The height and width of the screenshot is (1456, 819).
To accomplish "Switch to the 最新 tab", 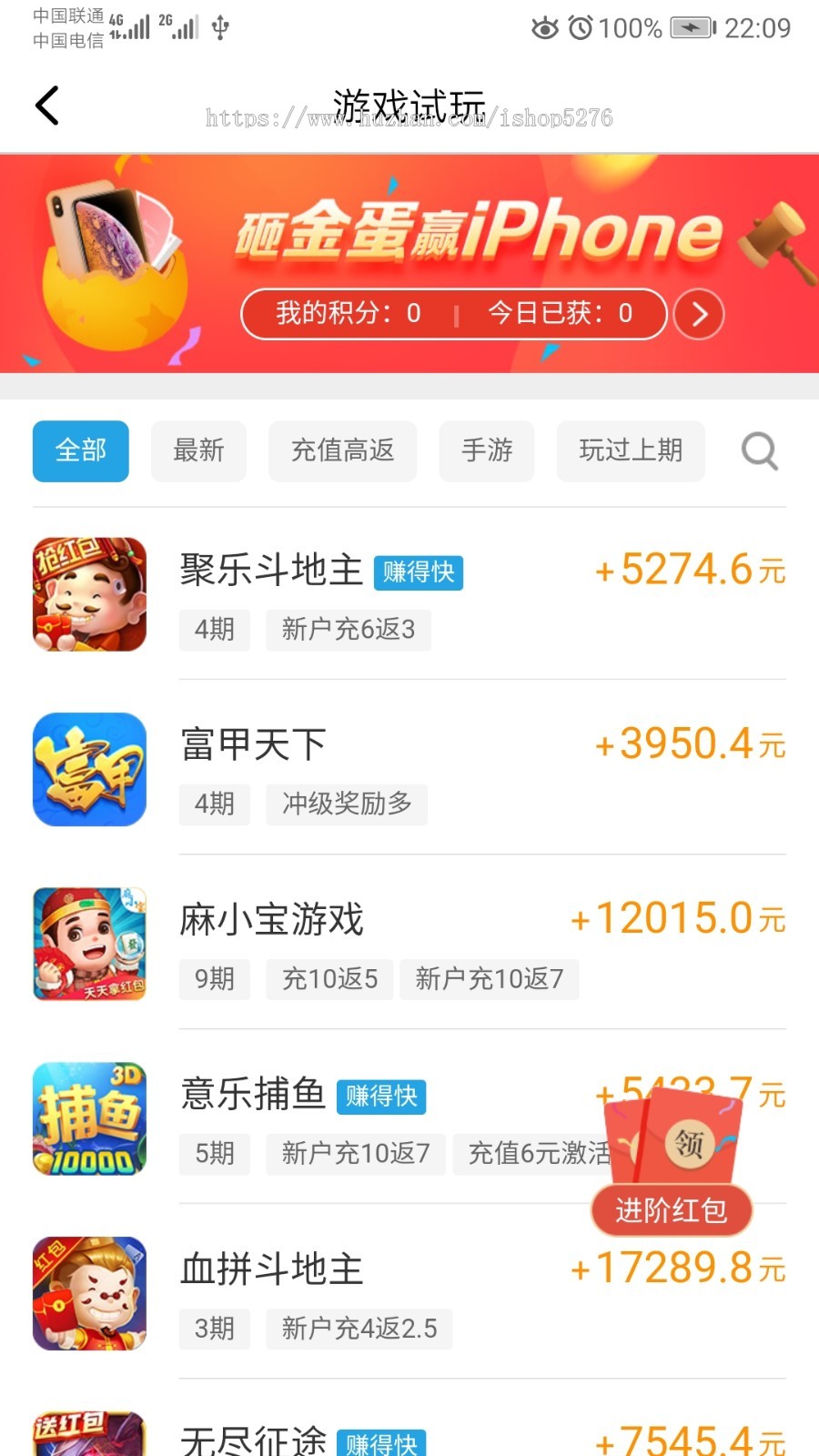I will click(197, 451).
